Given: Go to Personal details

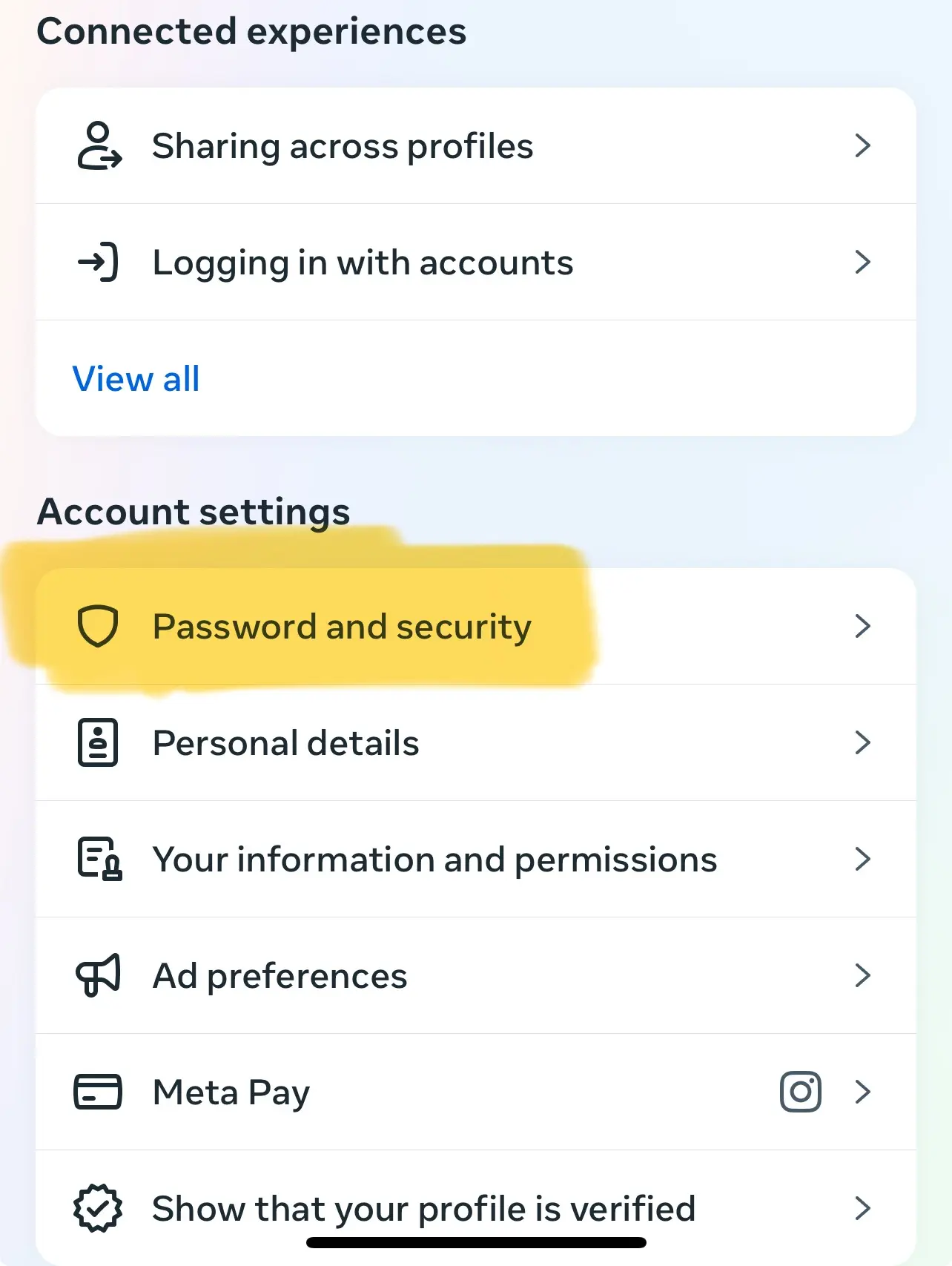Looking at the screenshot, I should 475,743.
